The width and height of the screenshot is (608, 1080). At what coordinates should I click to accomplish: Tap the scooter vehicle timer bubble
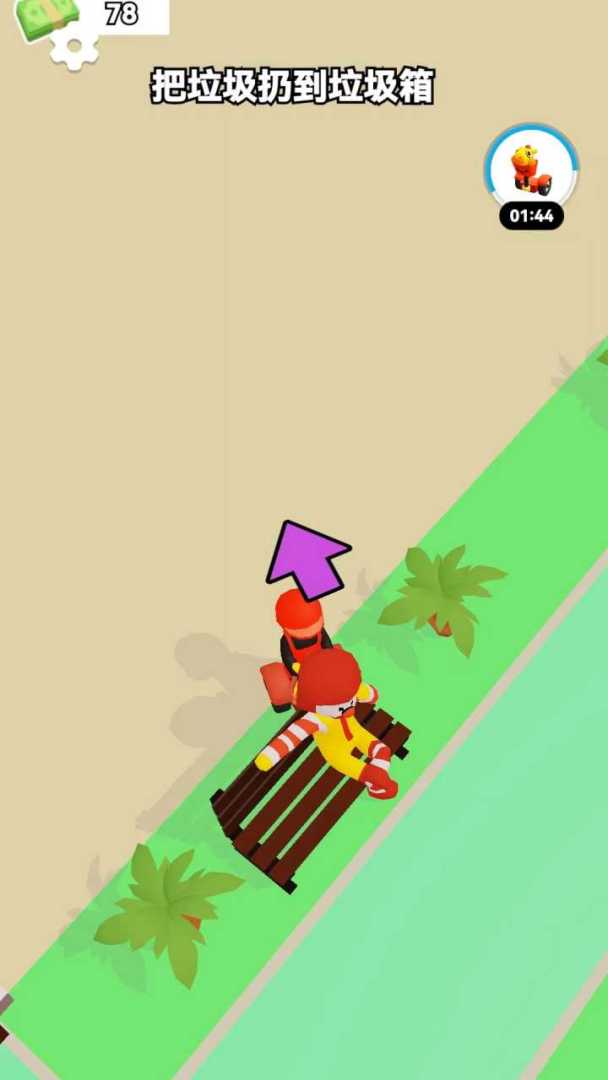531,170
